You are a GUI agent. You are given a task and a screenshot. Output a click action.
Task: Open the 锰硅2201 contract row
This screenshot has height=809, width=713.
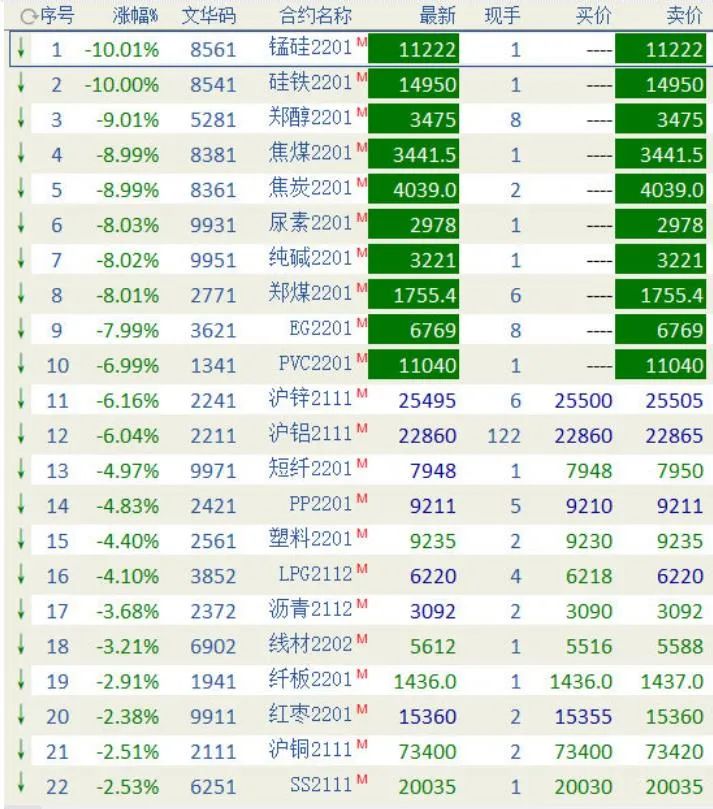(x=310, y=49)
